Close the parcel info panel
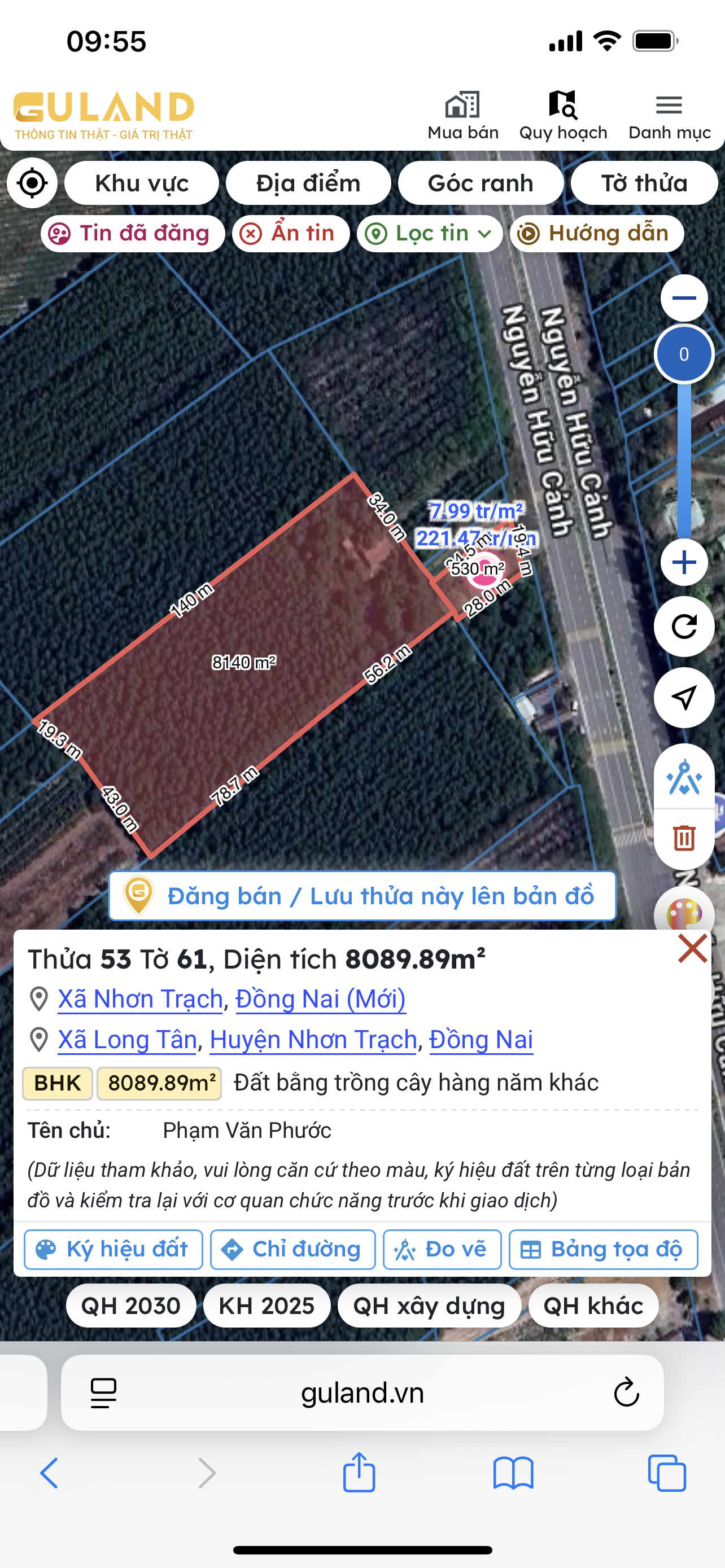Image resolution: width=725 pixels, height=1568 pixels. click(692, 948)
